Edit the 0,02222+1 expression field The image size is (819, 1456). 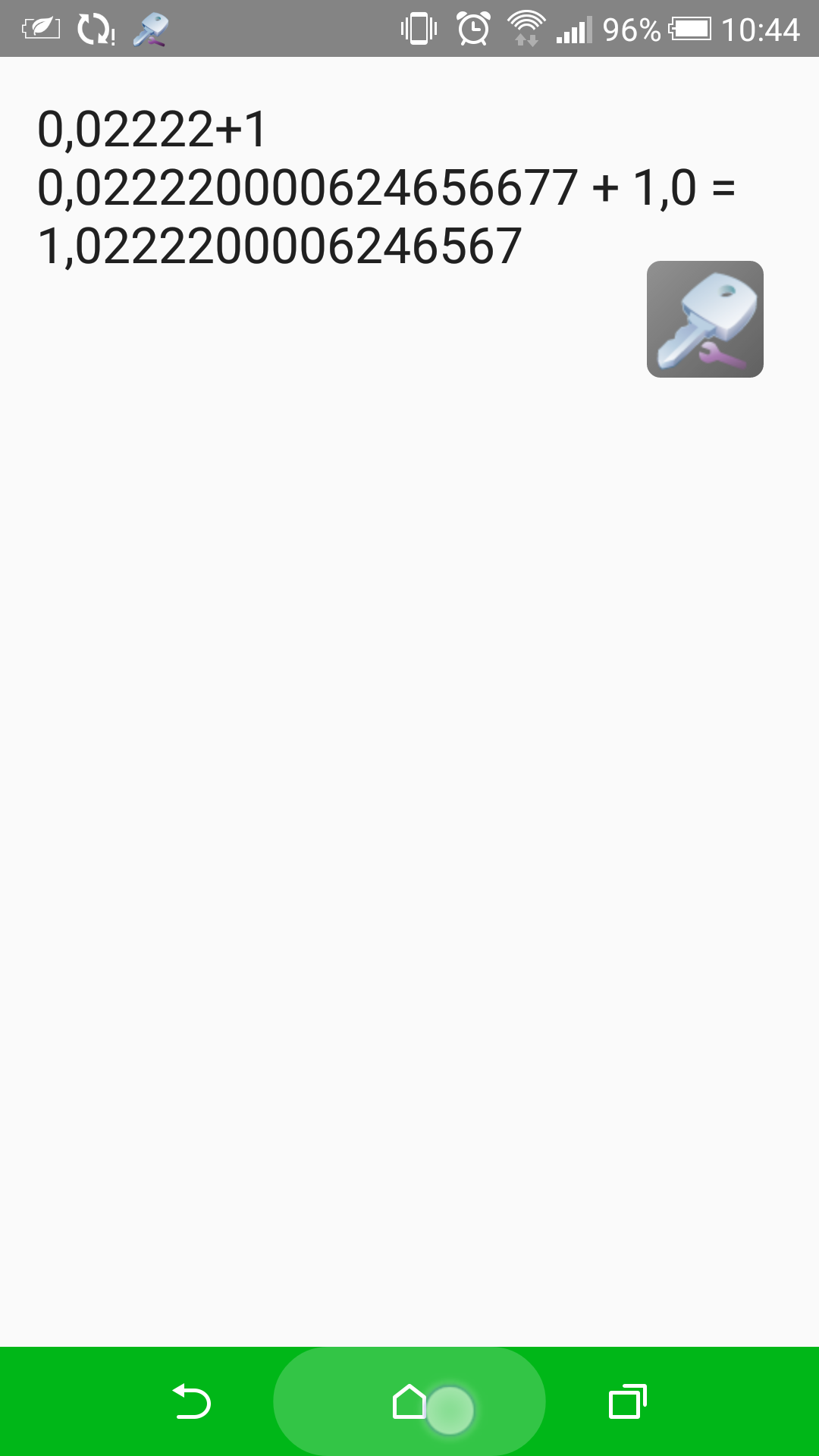(152, 129)
